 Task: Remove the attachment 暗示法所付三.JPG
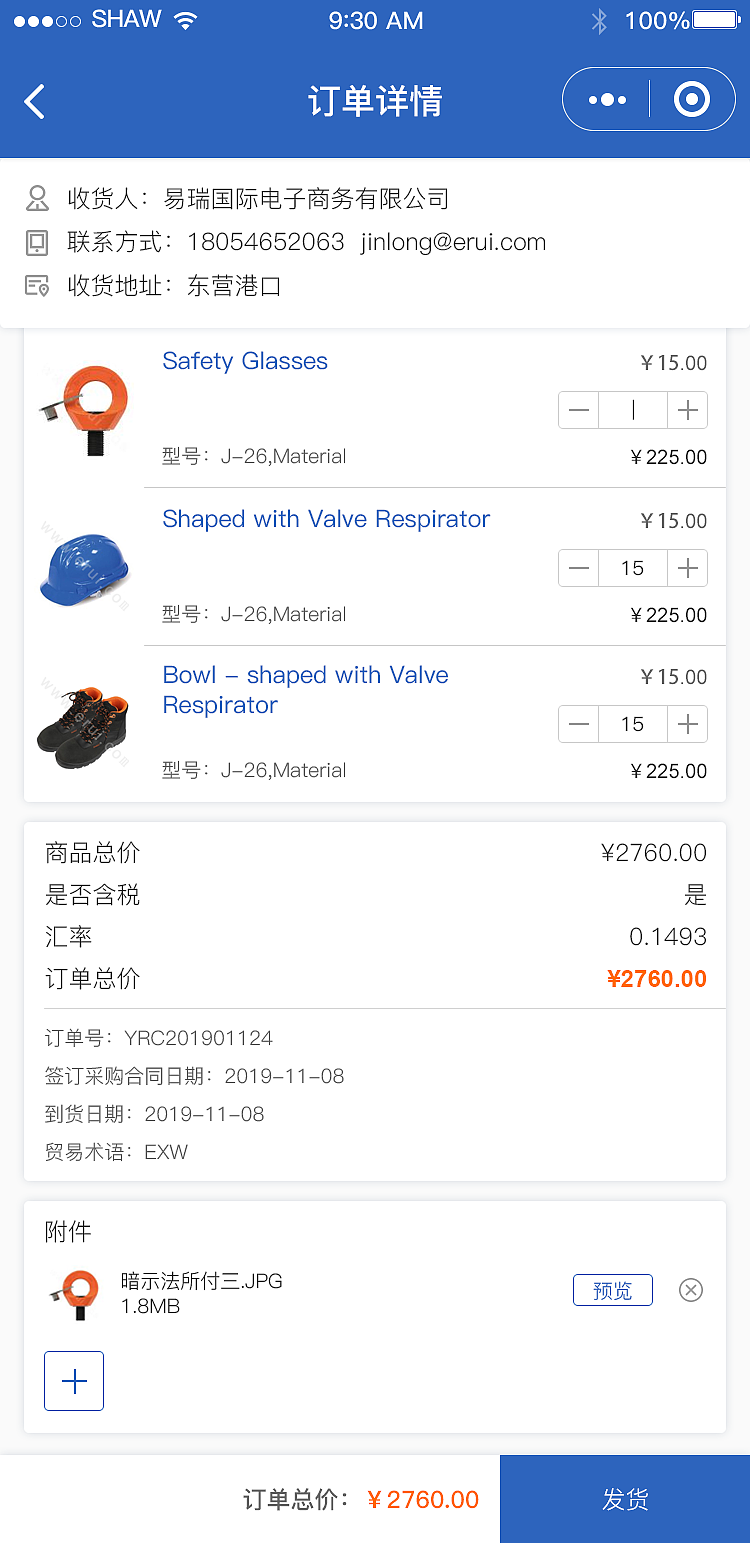click(691, 1290)
